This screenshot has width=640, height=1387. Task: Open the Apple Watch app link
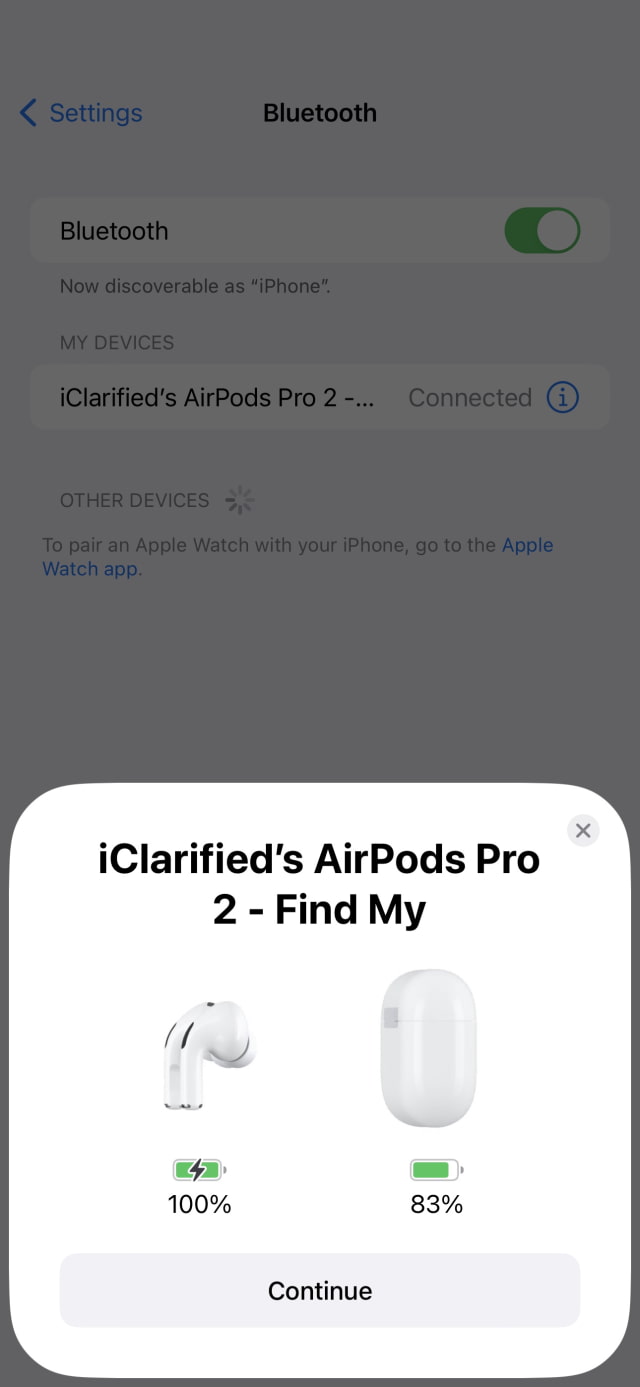297,557
